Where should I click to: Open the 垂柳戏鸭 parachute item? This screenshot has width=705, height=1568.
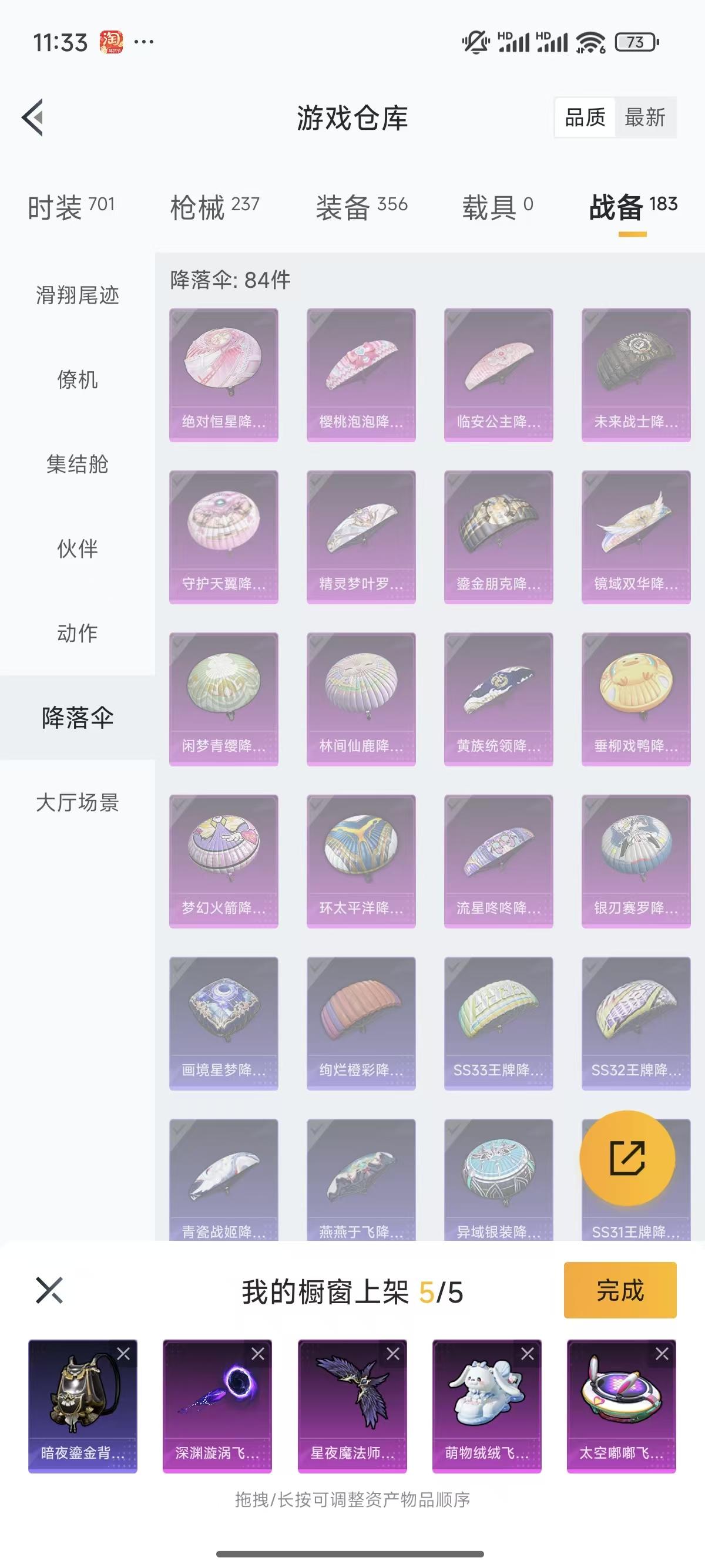pyautogui.click(x=636, y=697)
